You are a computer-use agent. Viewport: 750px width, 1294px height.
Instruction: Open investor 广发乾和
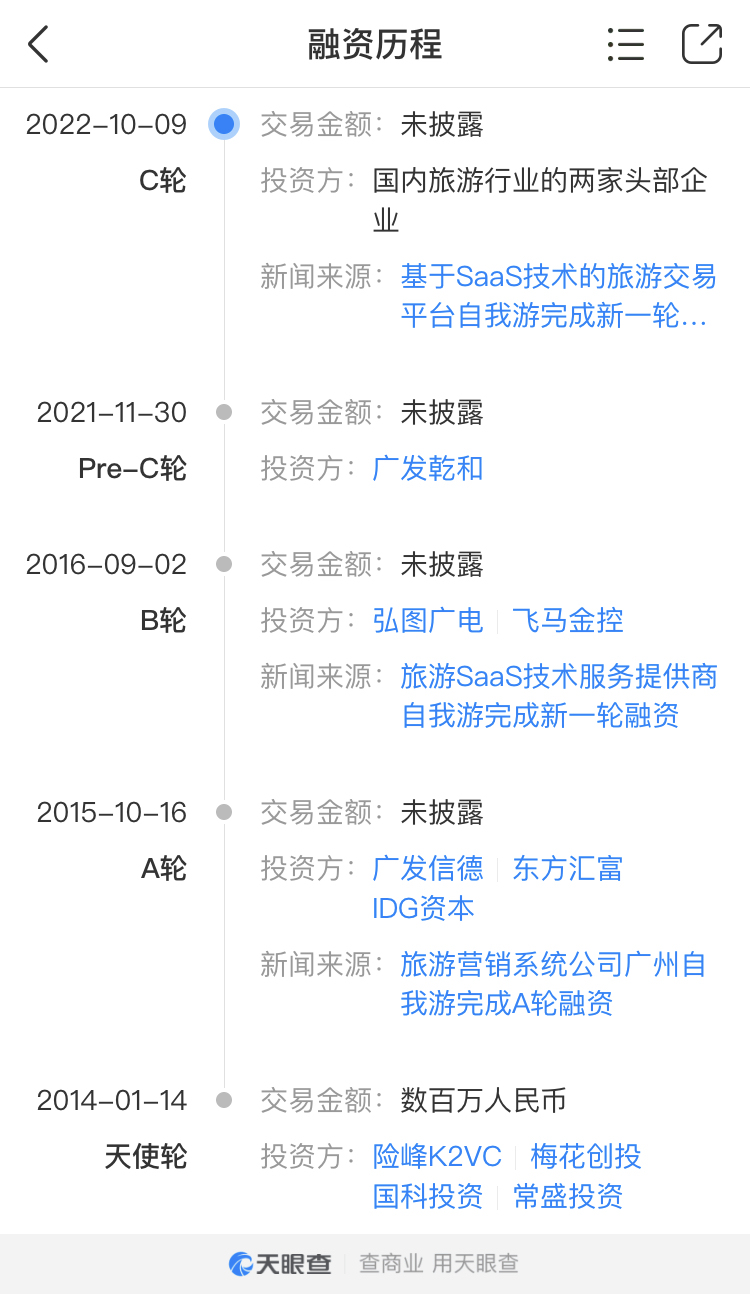428,468
